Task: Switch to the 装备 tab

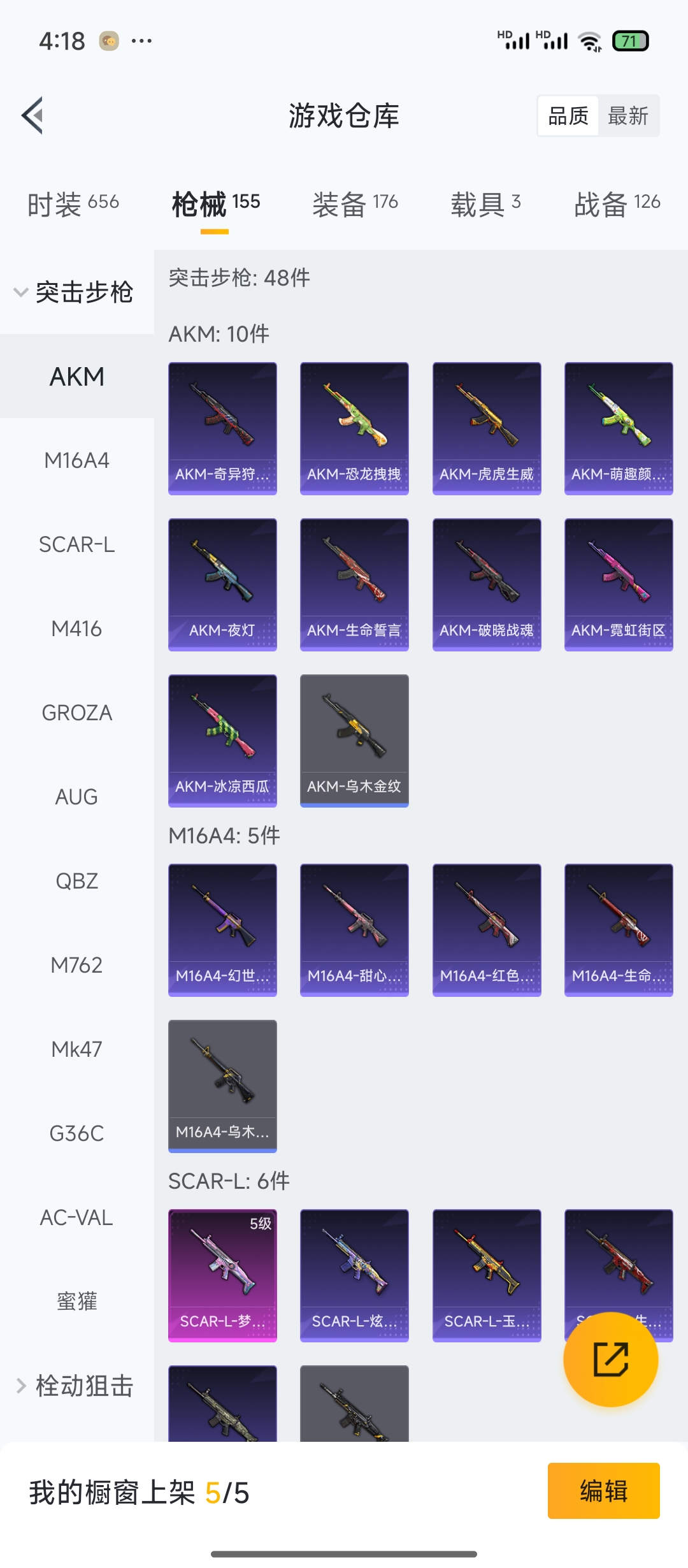Action: [355, 205]
